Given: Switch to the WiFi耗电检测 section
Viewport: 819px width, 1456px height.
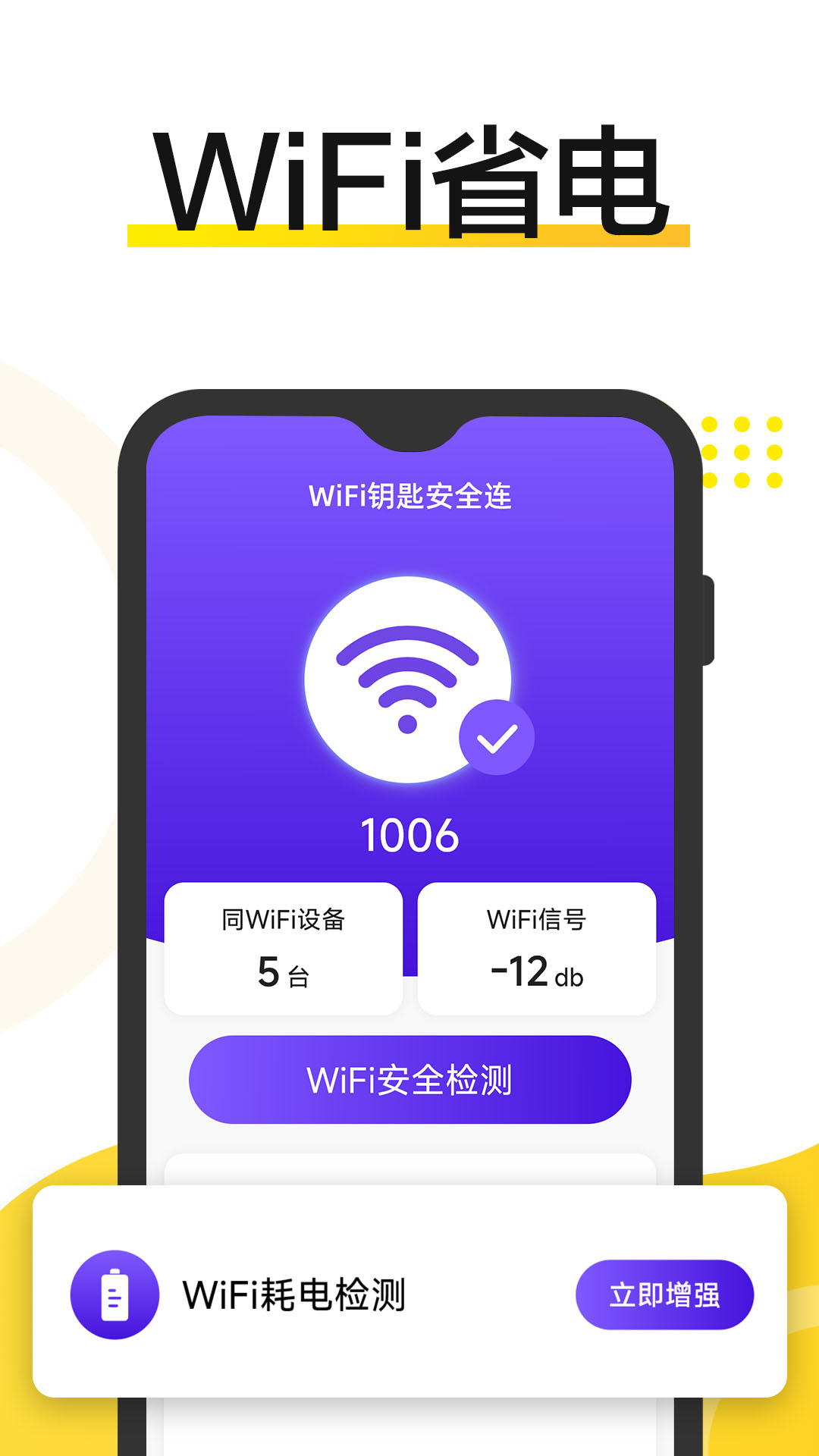Looking at the screenshot, I should (x=296, y=1294).
